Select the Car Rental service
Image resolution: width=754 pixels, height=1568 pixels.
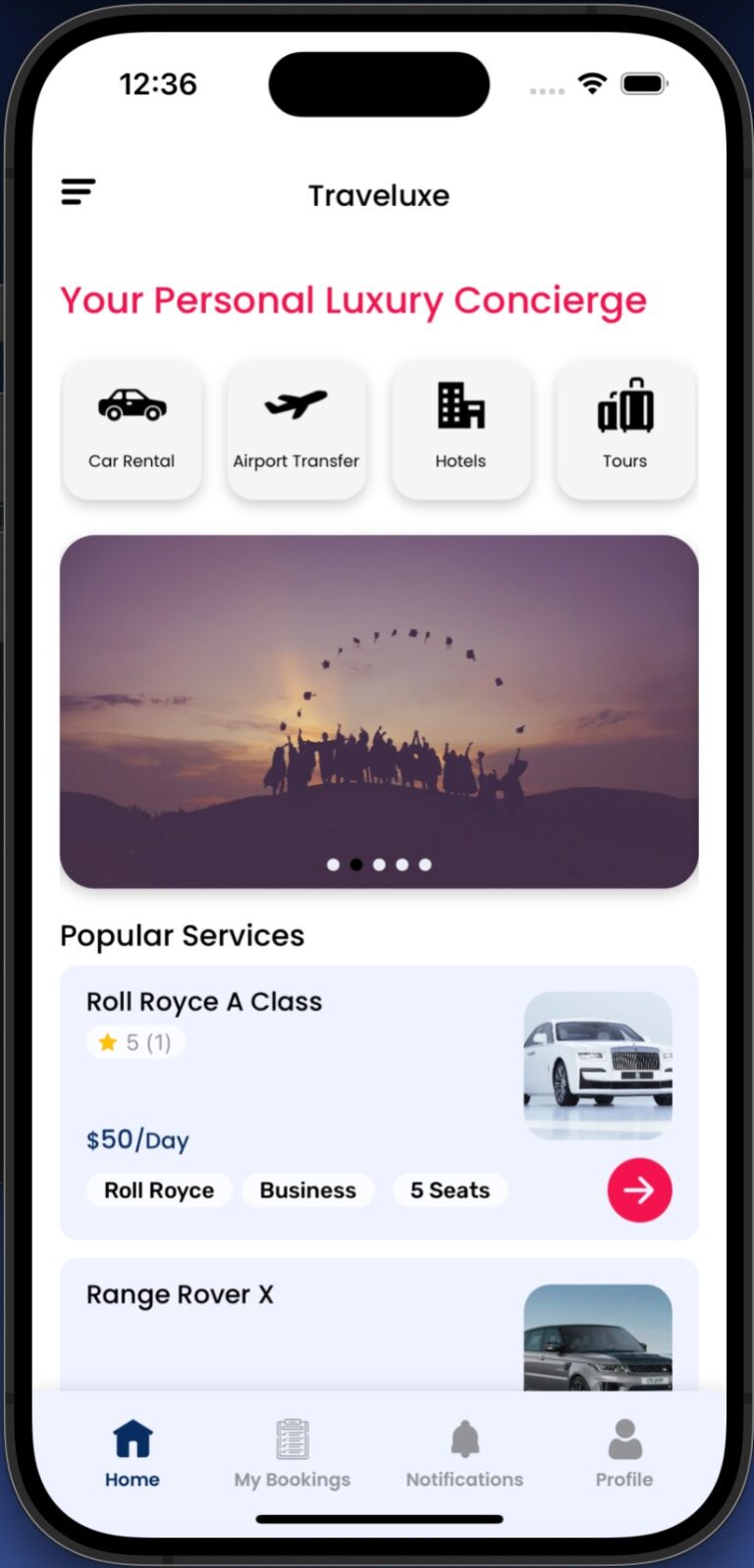[132, 429]
